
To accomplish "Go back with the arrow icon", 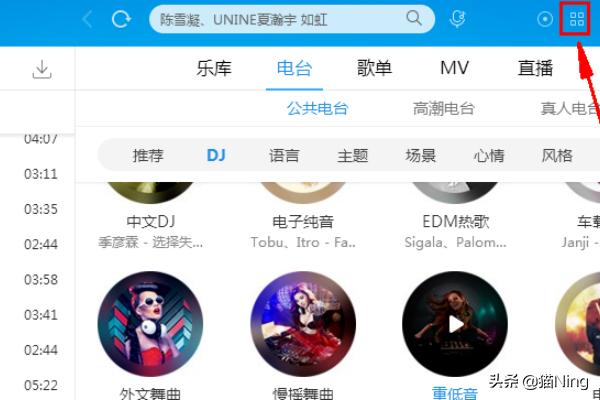I will pyautogui.click(x=88, y=19).
